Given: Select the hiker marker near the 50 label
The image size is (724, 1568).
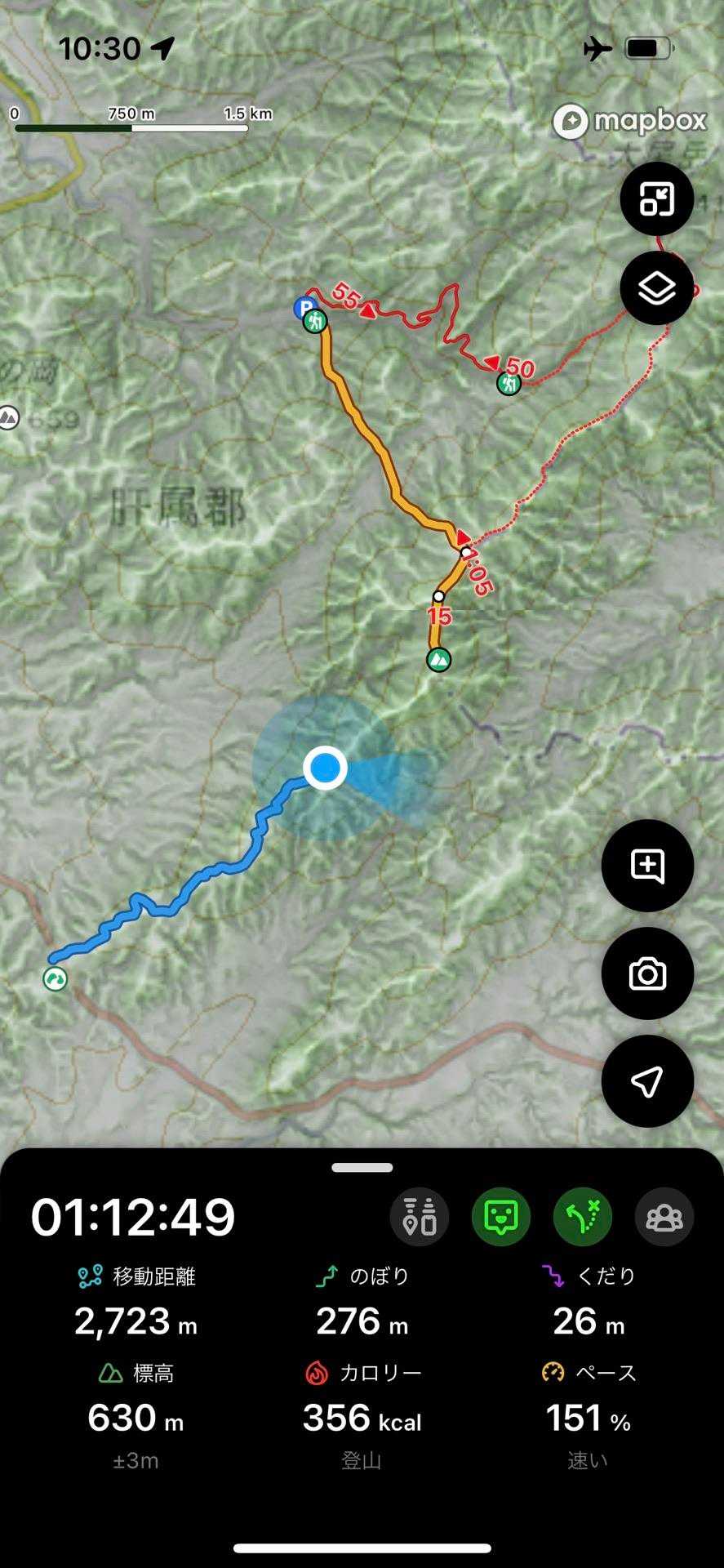Looking at the screenshot, I should (x=509, y=383).
